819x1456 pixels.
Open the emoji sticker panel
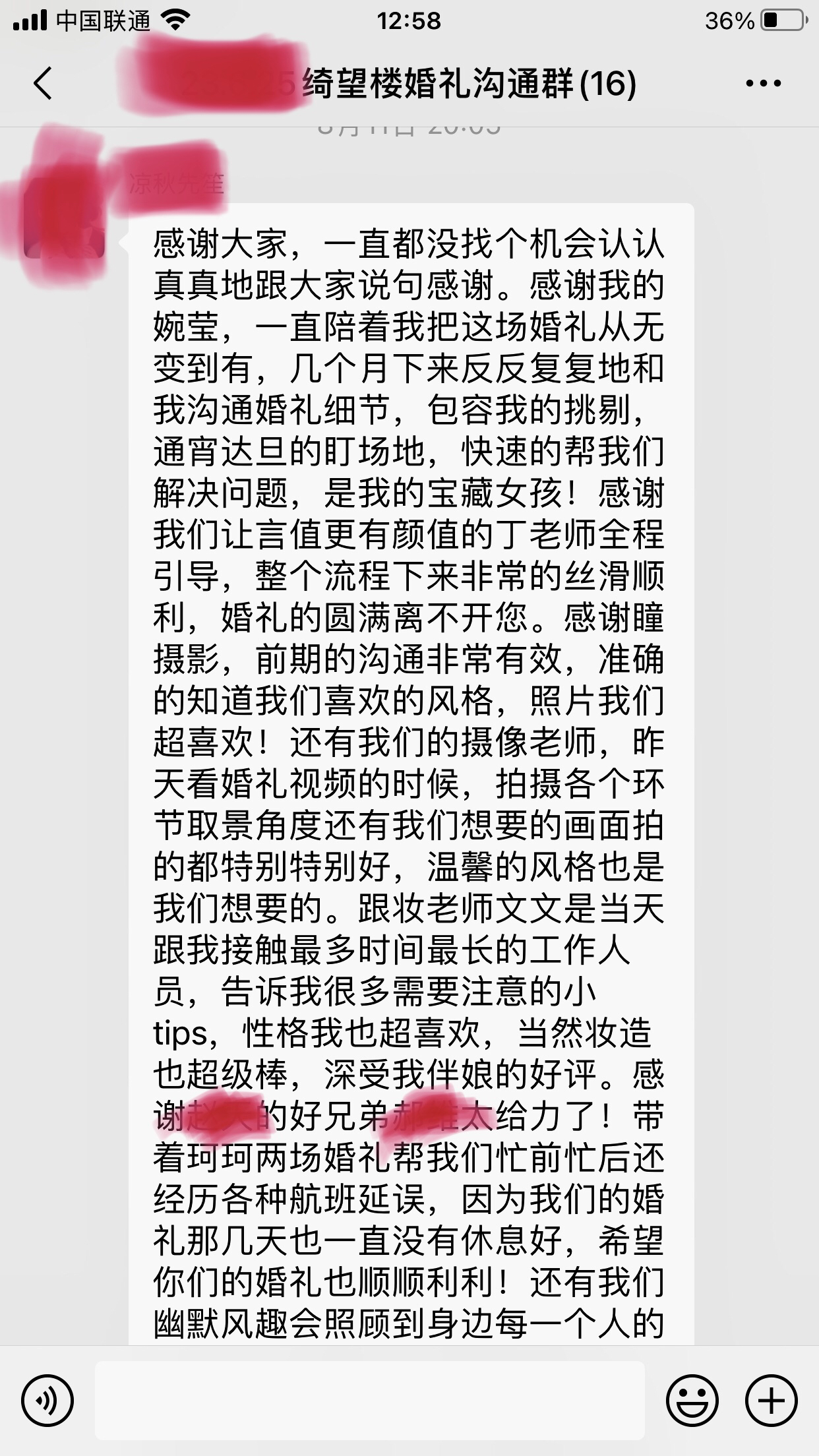coord(692,1400)
